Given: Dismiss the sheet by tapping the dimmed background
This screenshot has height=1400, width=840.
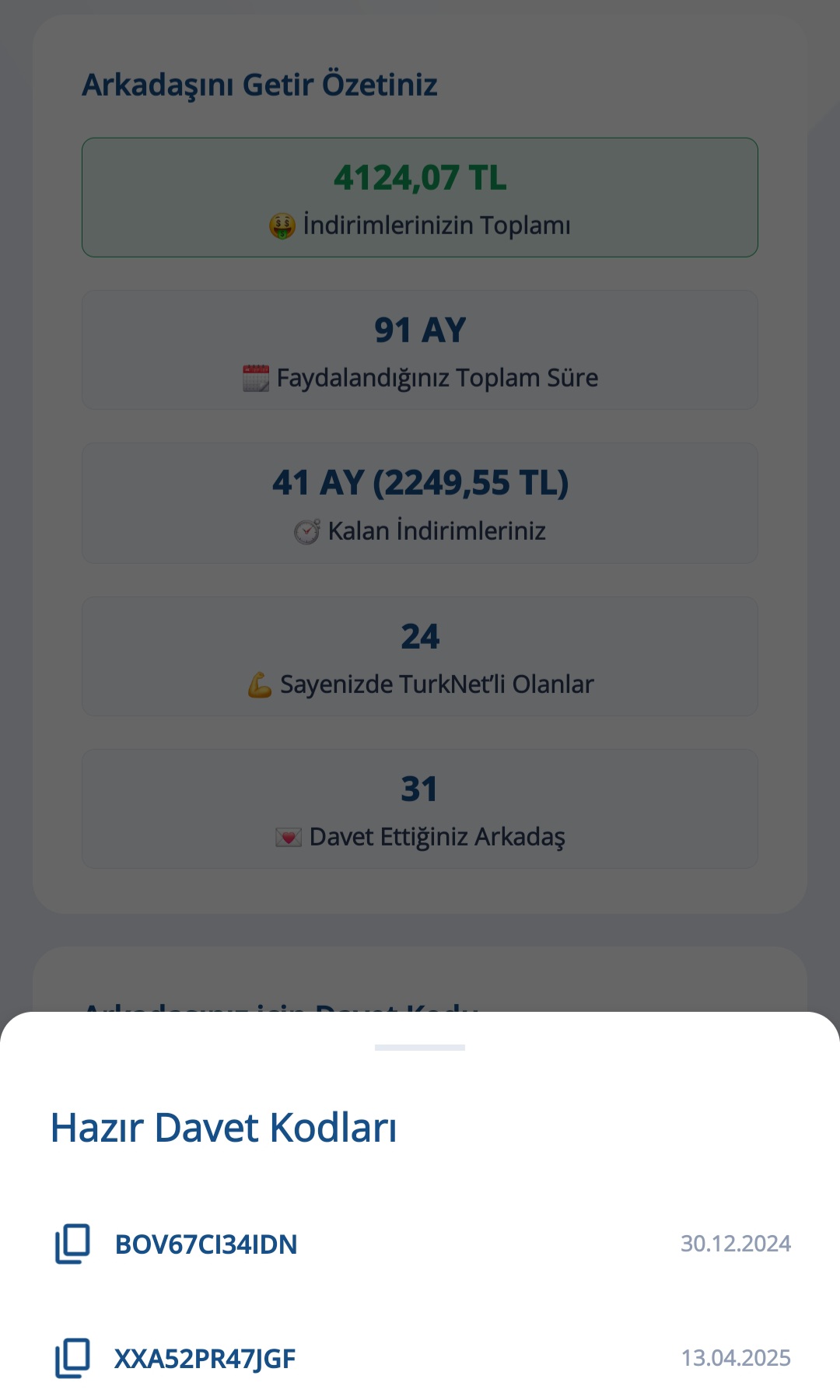Looking at the screenshot, I should click(x=420, y=506).
